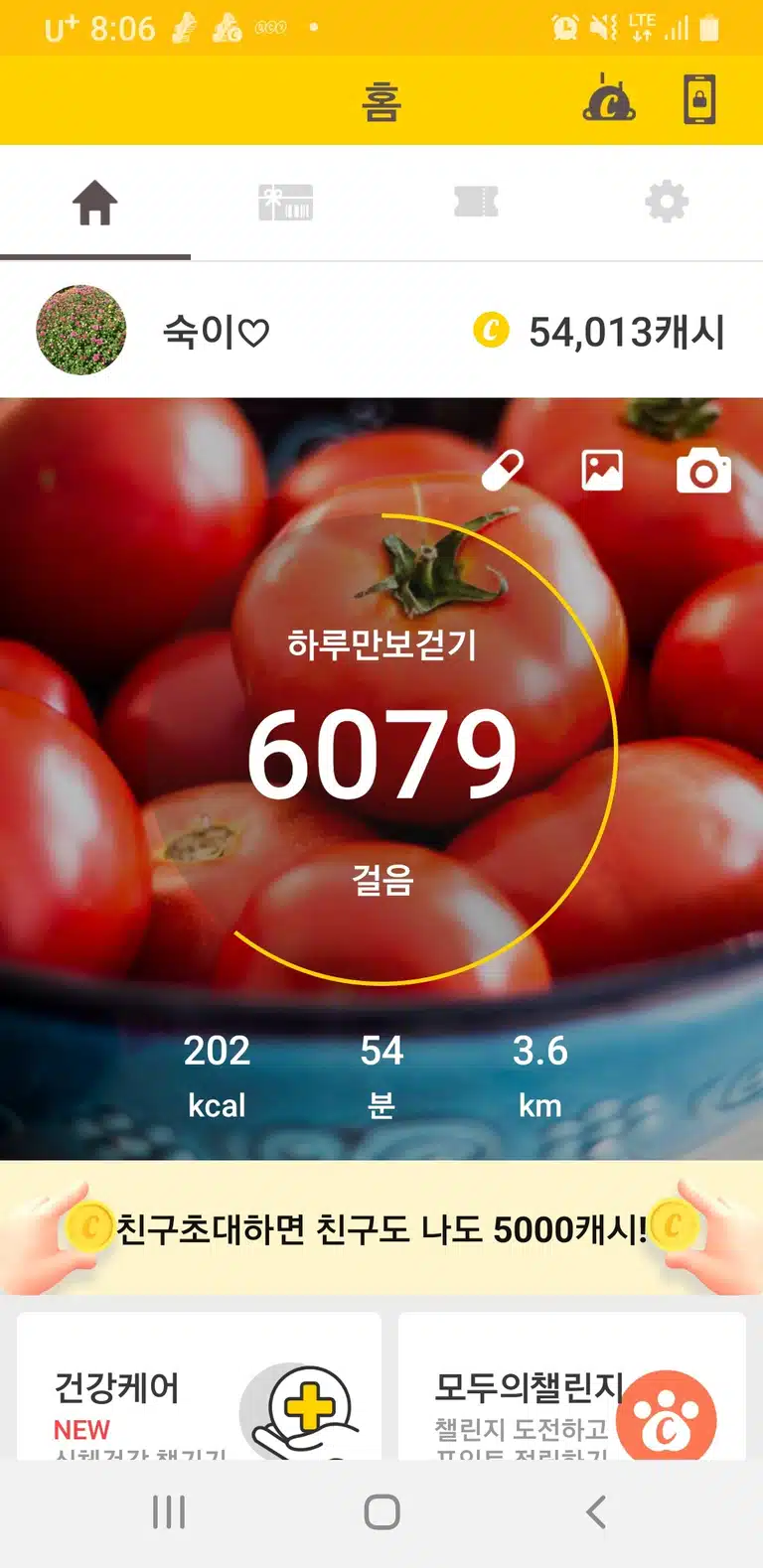763x1568 pixels.
Task: Open the phone lock screen icon
Action: pos(699,99)
